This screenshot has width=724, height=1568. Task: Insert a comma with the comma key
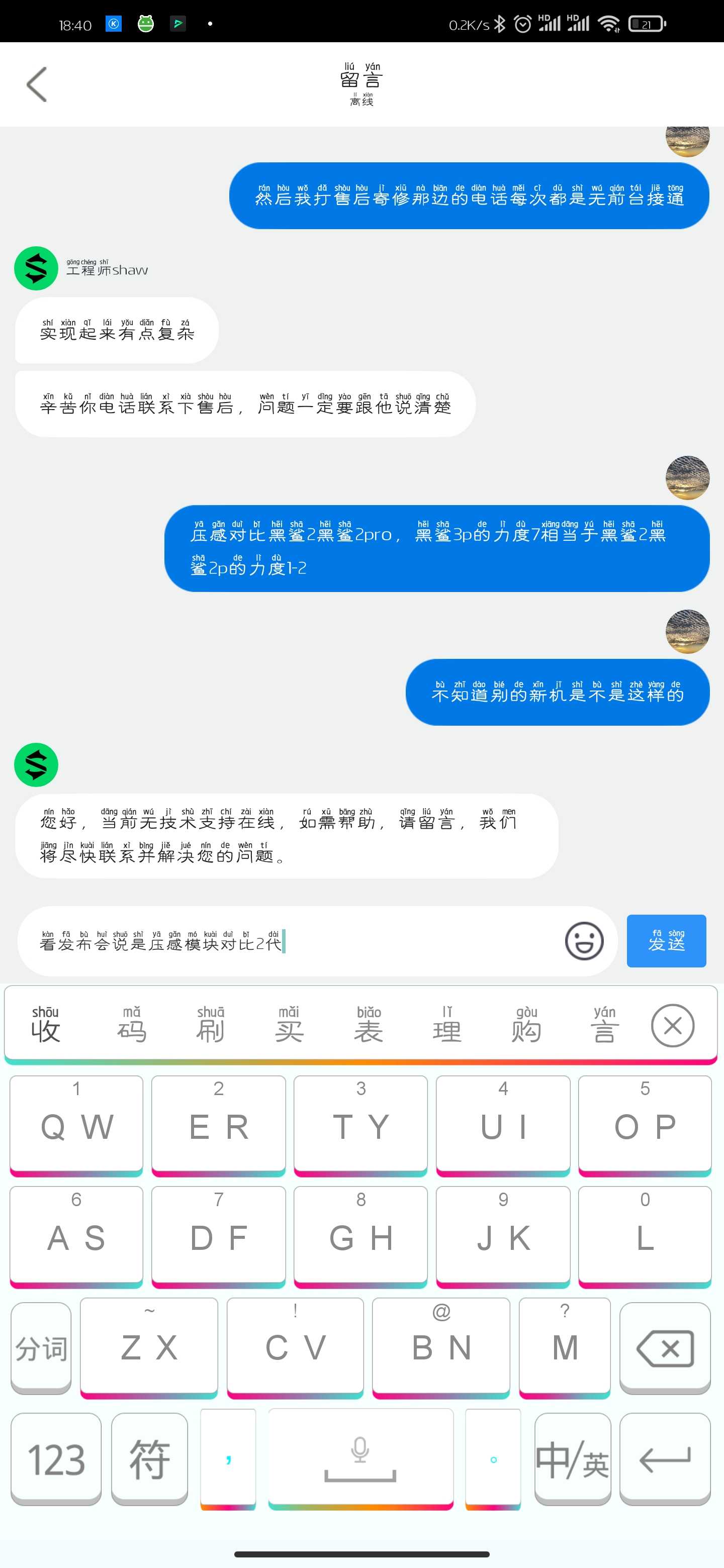pos(228,1459)
